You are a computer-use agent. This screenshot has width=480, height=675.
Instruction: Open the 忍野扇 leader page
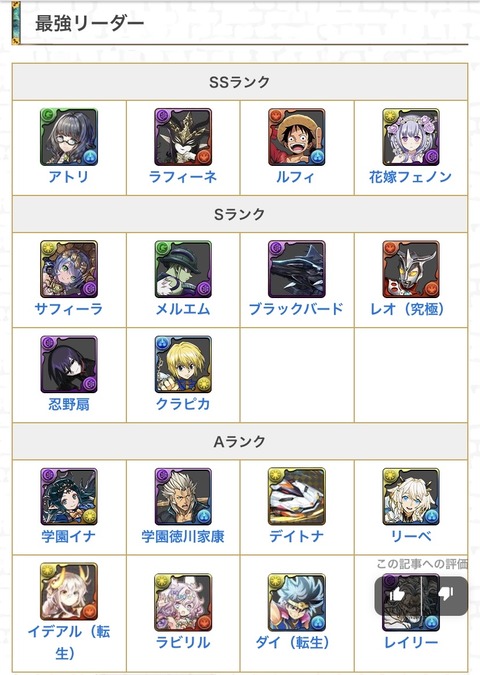[69, 404]
